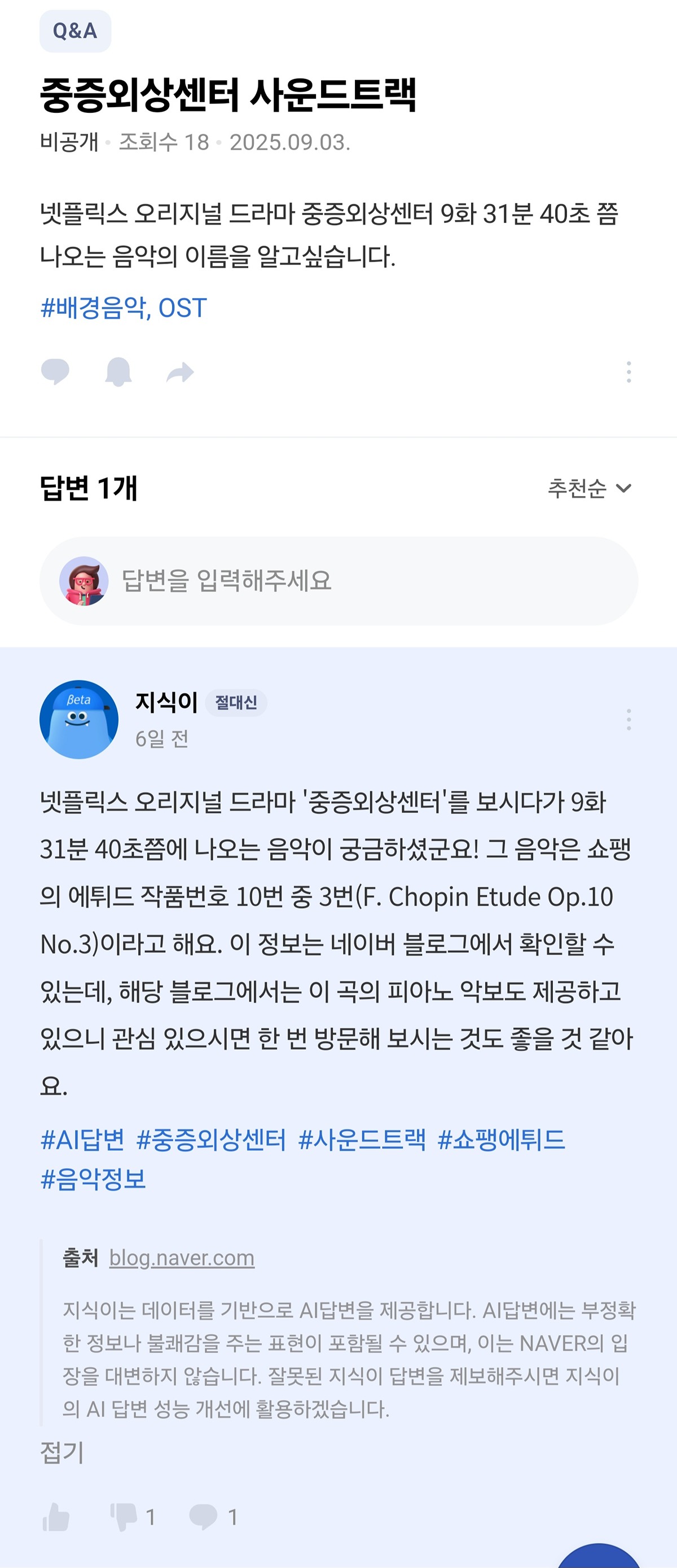Image resolution: width=677 pixels, height=1568 pixels.
Task: Open the more options menu on the question
Action: [629, 372]
